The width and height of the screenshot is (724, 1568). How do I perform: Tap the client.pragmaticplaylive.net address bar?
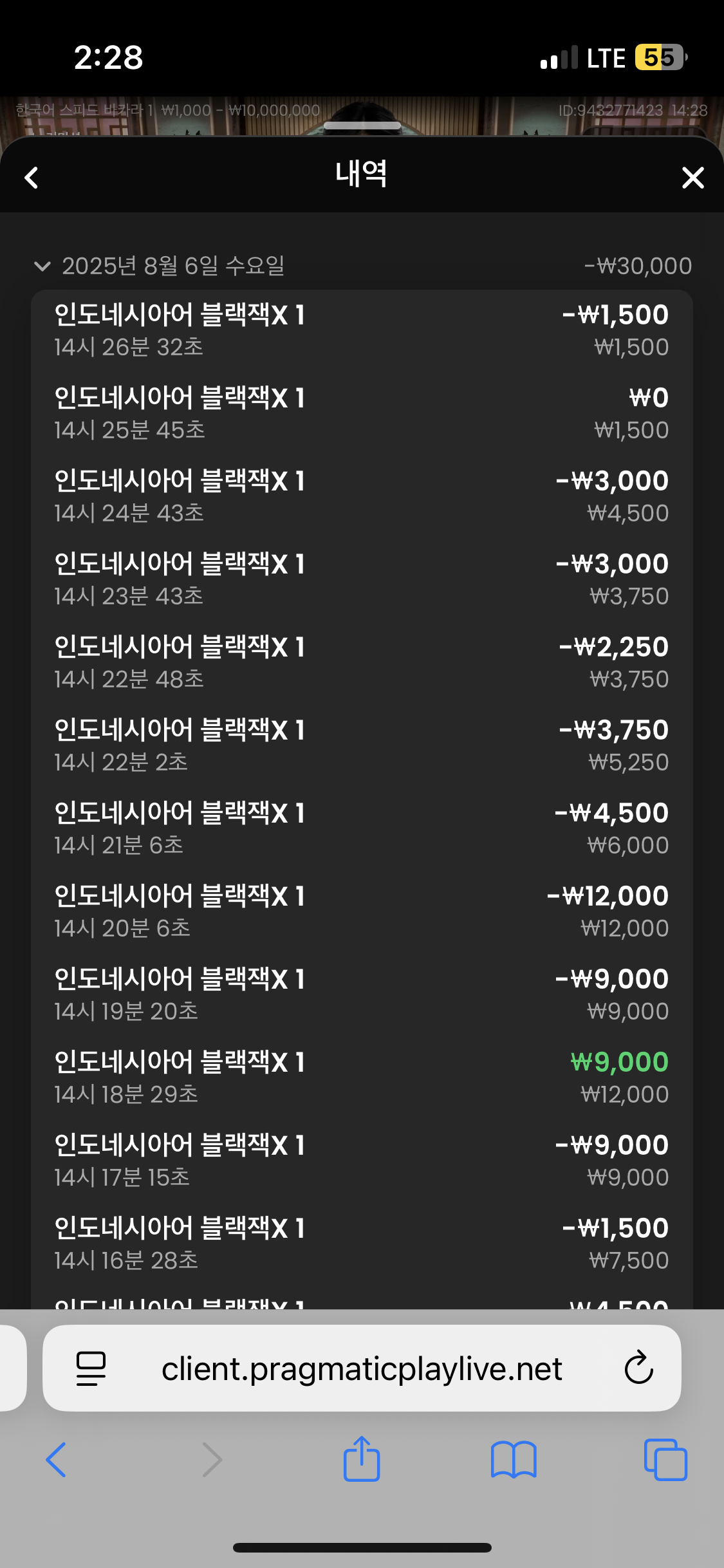tap(362, 1368)
